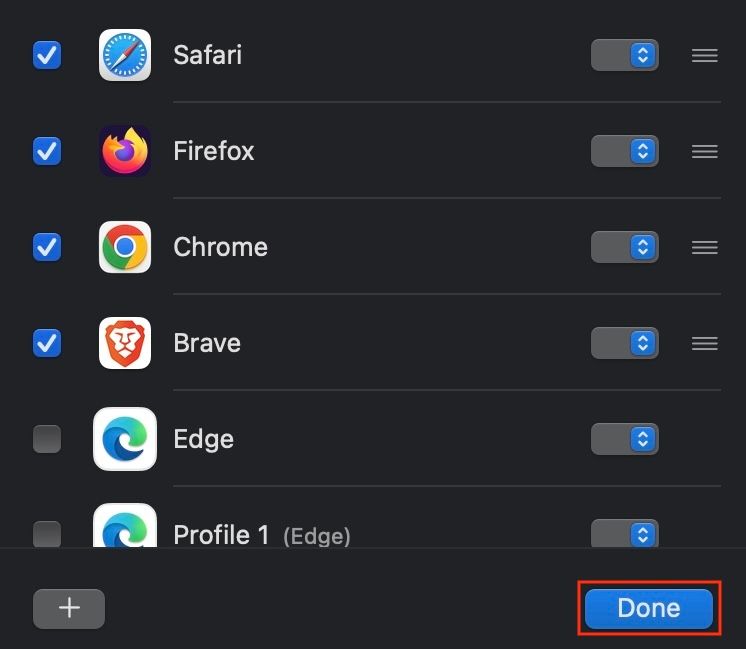Open the dropdown next to Safari
Image resolution: width=746 pixels, height=649 pixels.
624,55
